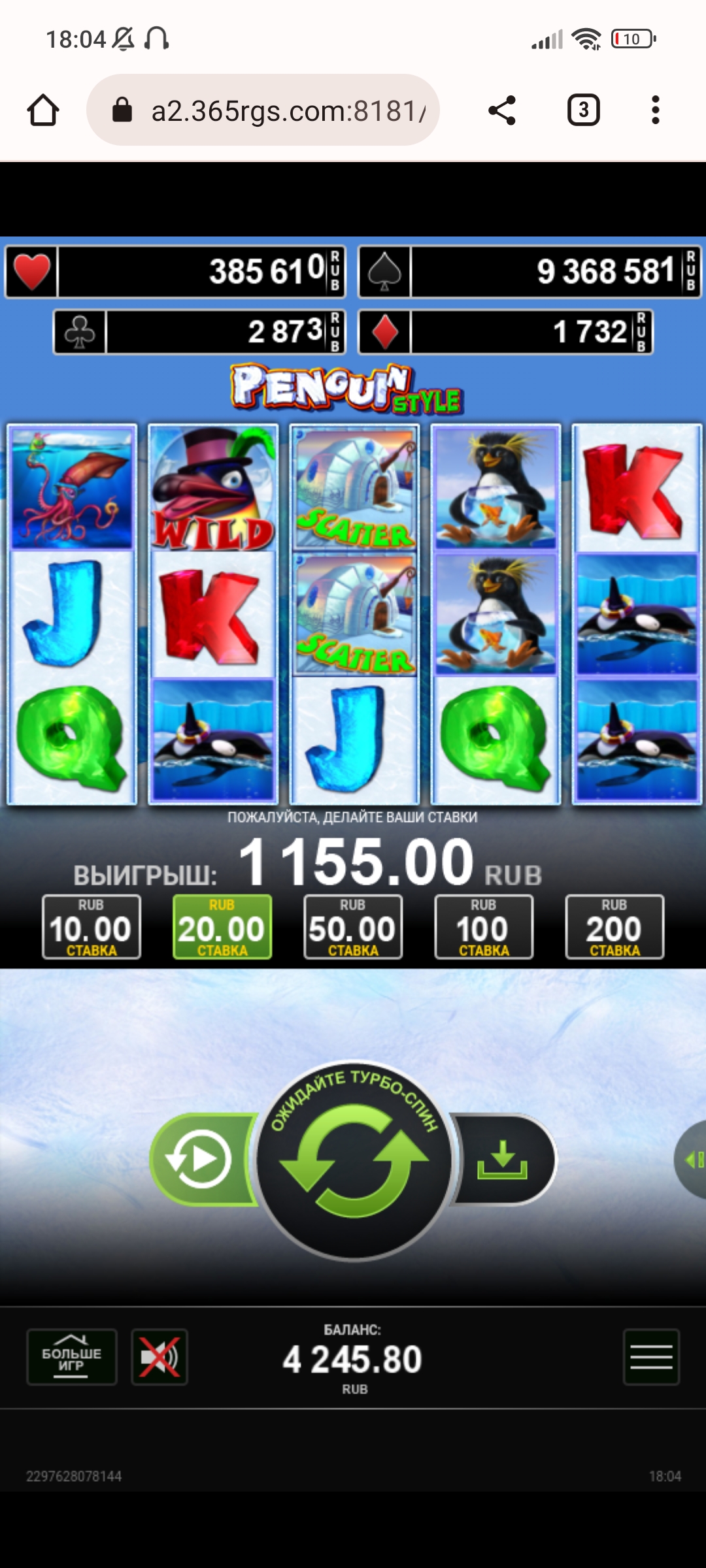Expand the side panel arrow
This screenshot has height=1568, width=706.
tap(692, 1160)
